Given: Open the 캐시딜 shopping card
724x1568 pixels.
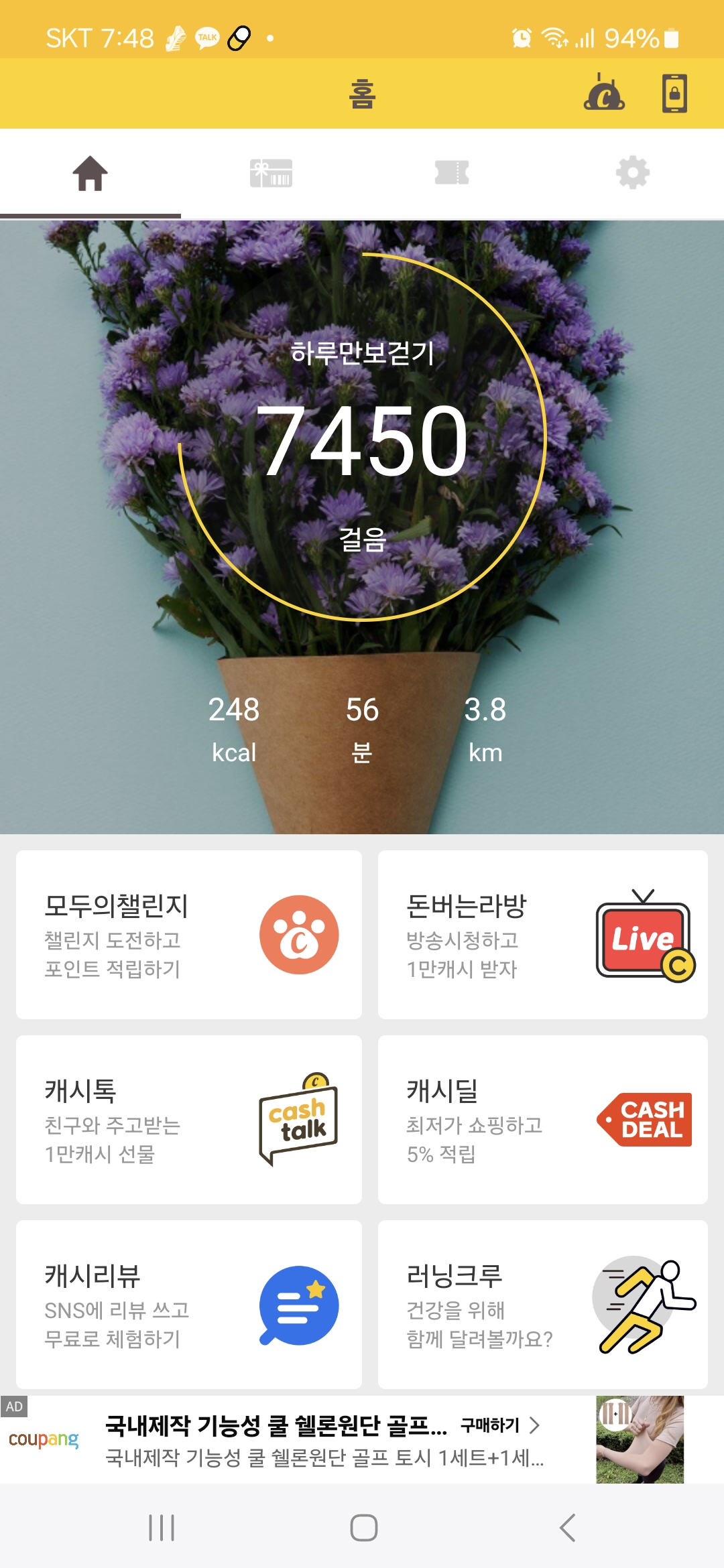Looking at the screenshot, I should (x=542, y=1120).
